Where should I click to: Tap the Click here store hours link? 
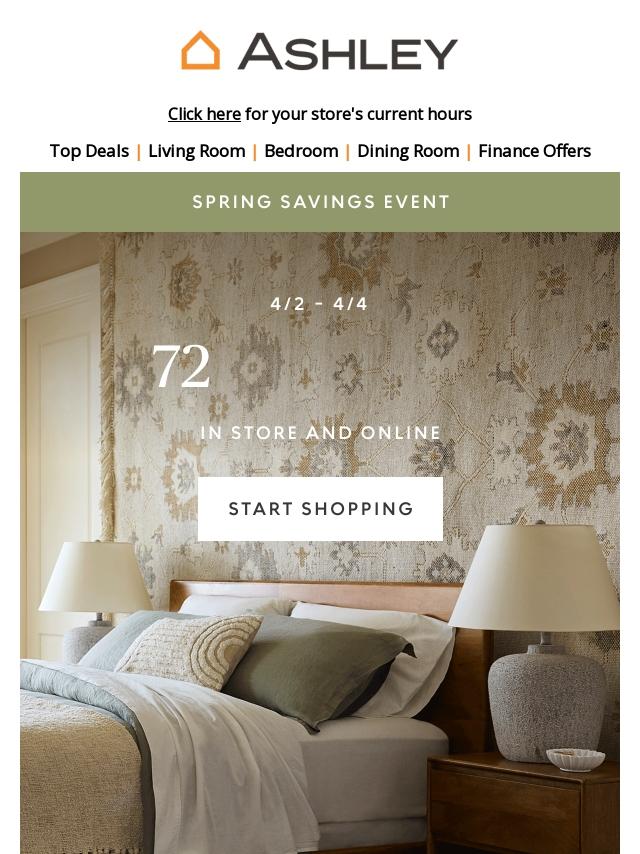click(x=204, y=114)
